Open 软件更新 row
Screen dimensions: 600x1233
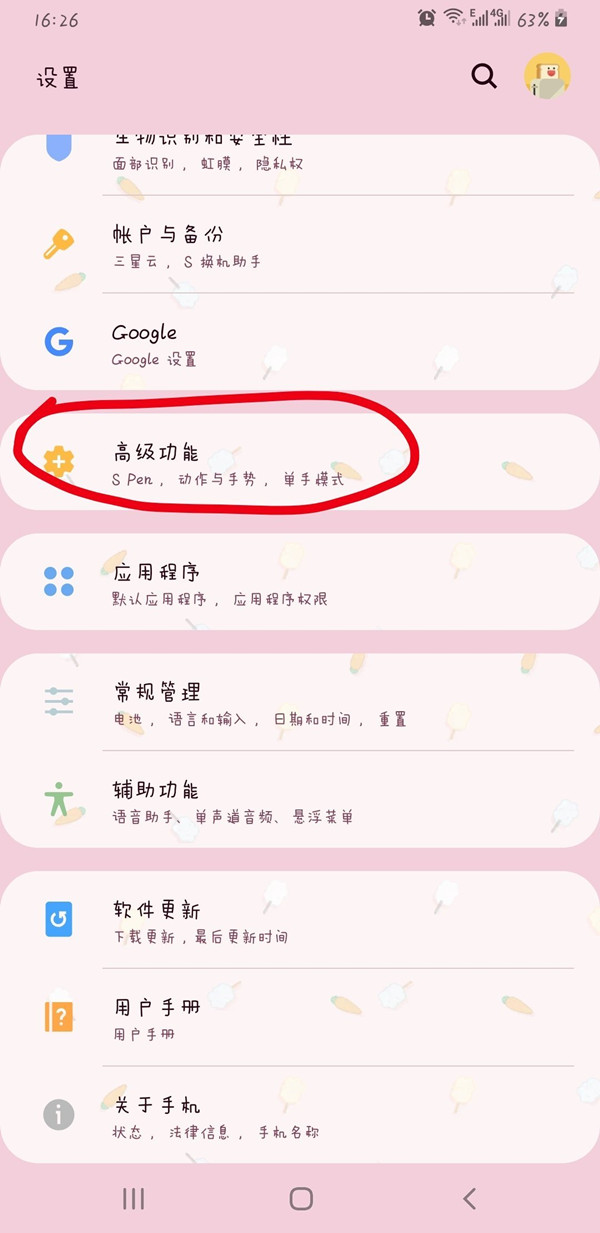click(300, 921)
